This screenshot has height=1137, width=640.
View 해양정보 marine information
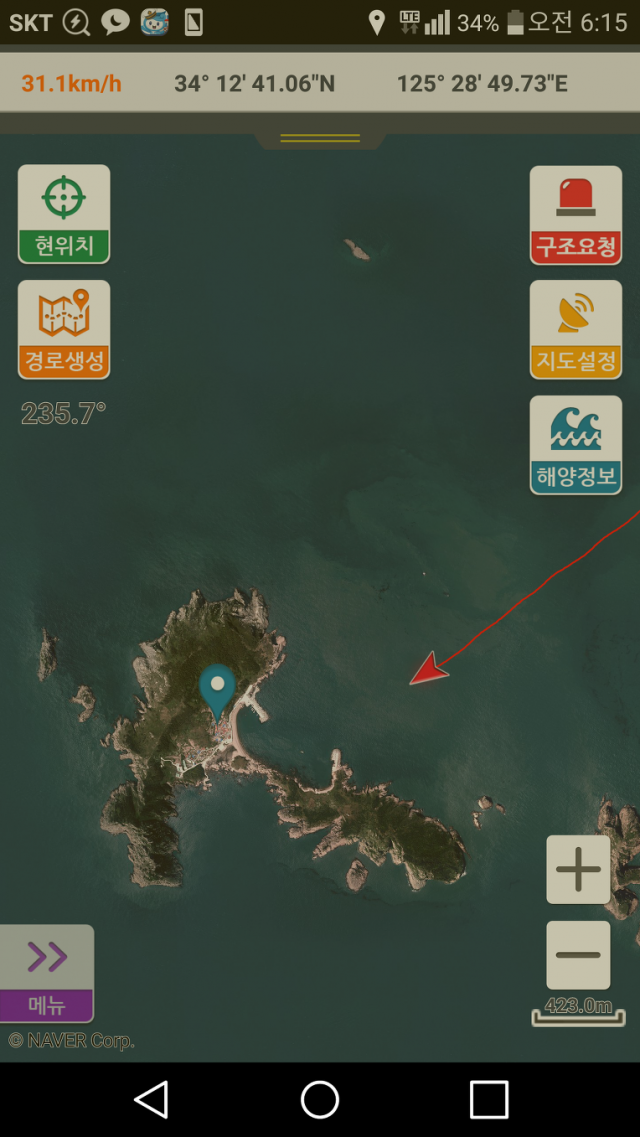point(576,444)
